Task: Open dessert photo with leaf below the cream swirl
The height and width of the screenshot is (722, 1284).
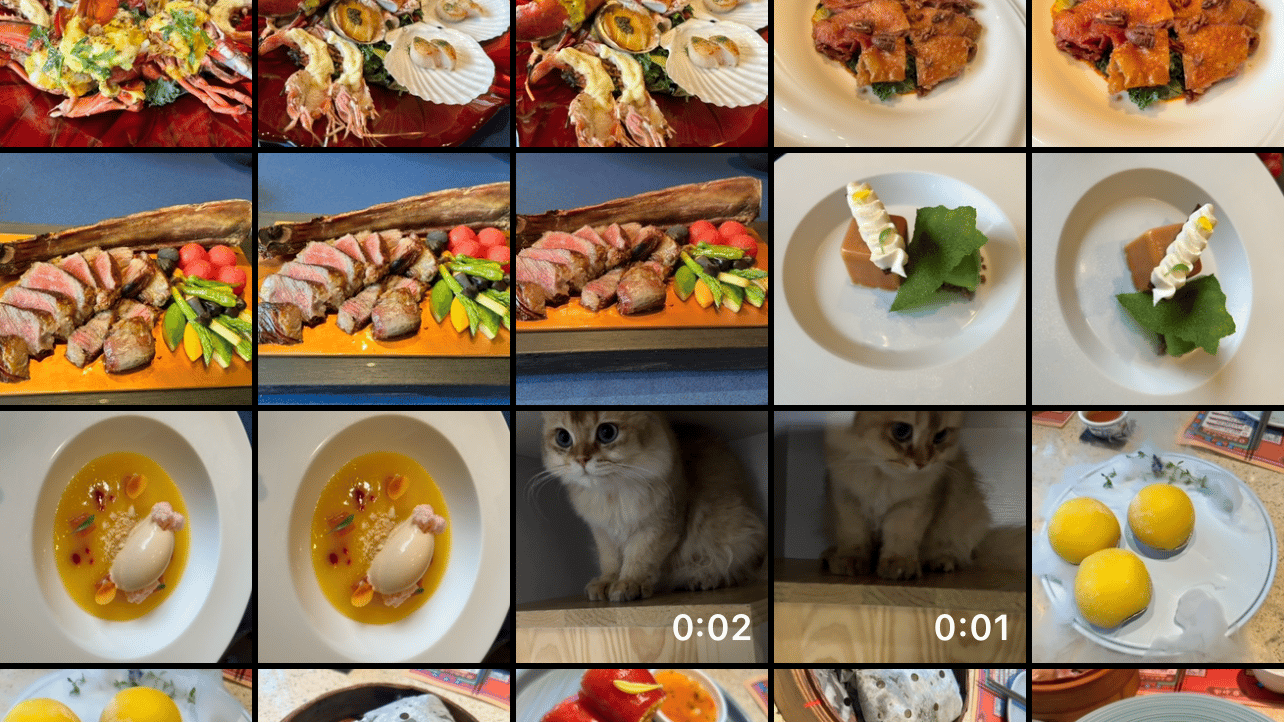Action: pyautogui.click(x=1157, y=278)
